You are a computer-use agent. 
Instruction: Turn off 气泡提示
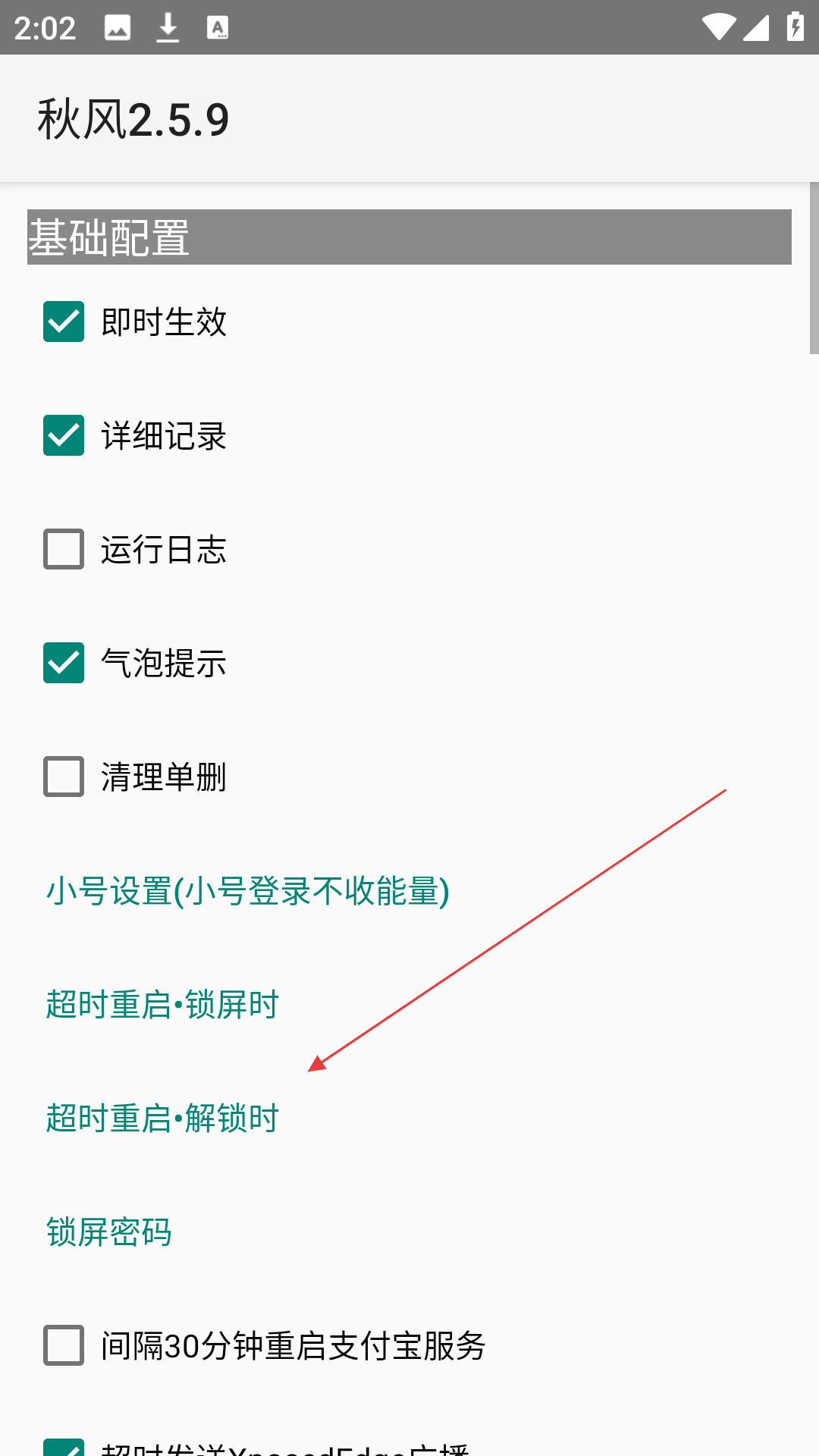coord(64,663)
